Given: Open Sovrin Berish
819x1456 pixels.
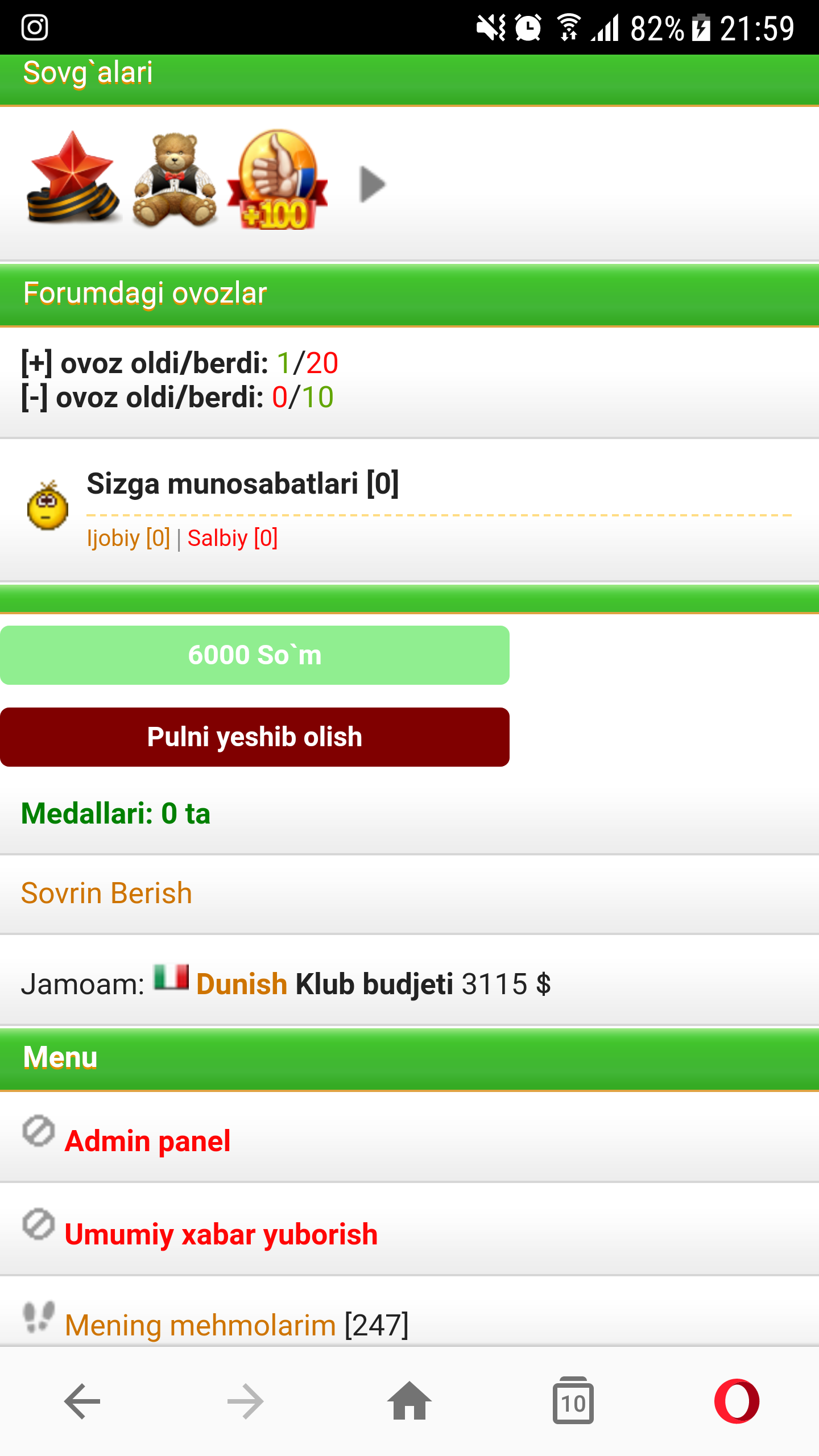Looking at the screenshot, I should [106, 893].
